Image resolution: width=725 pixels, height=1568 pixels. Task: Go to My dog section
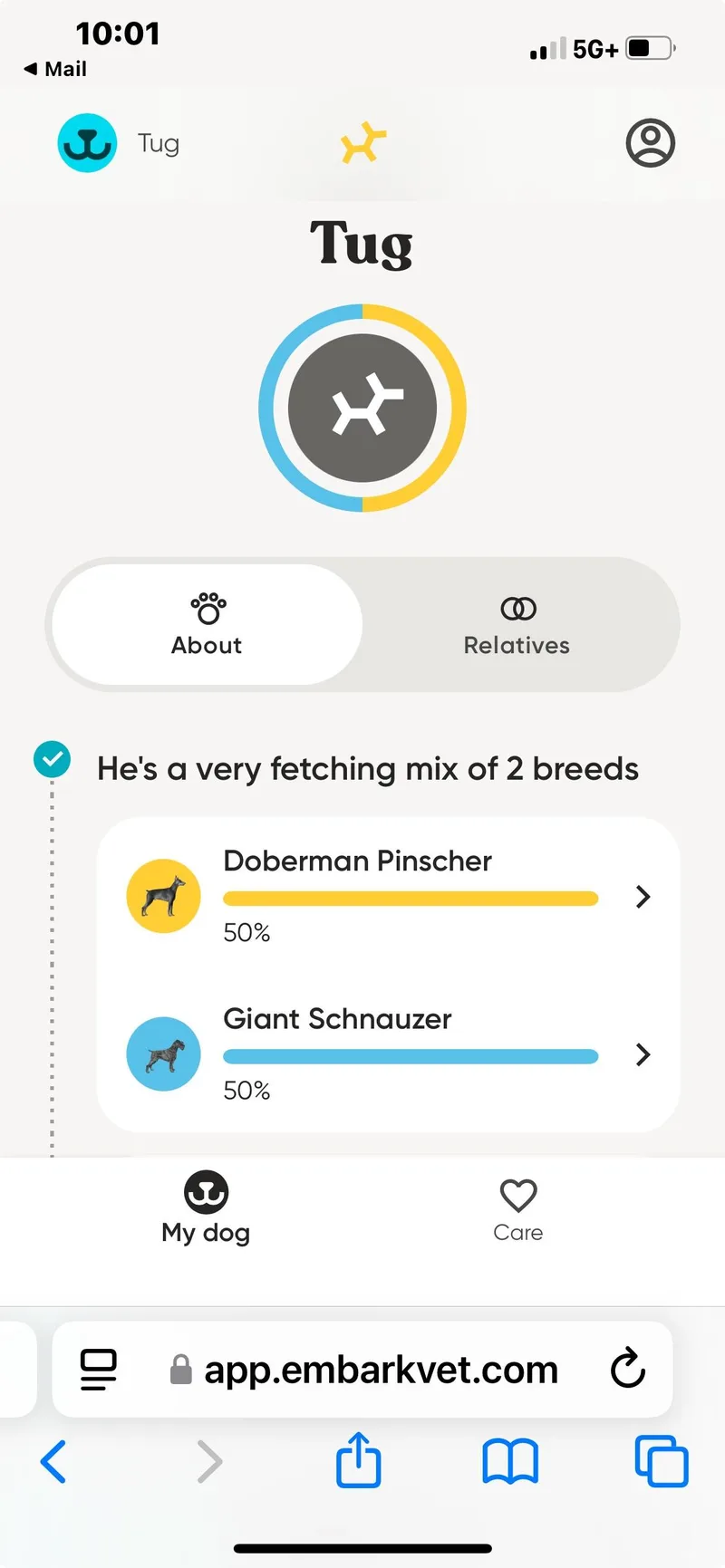tap(206, 1208)
